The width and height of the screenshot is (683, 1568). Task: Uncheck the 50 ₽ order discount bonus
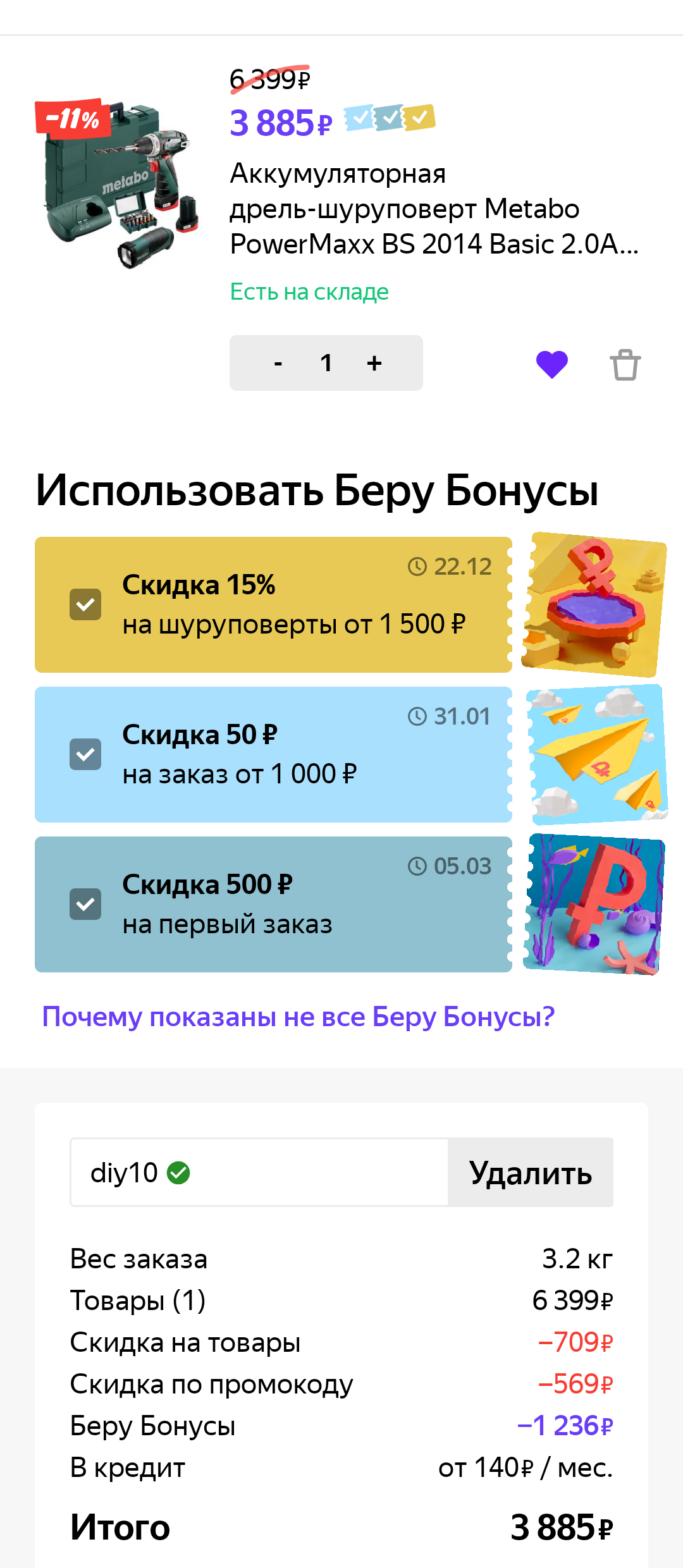click(85, 754)
